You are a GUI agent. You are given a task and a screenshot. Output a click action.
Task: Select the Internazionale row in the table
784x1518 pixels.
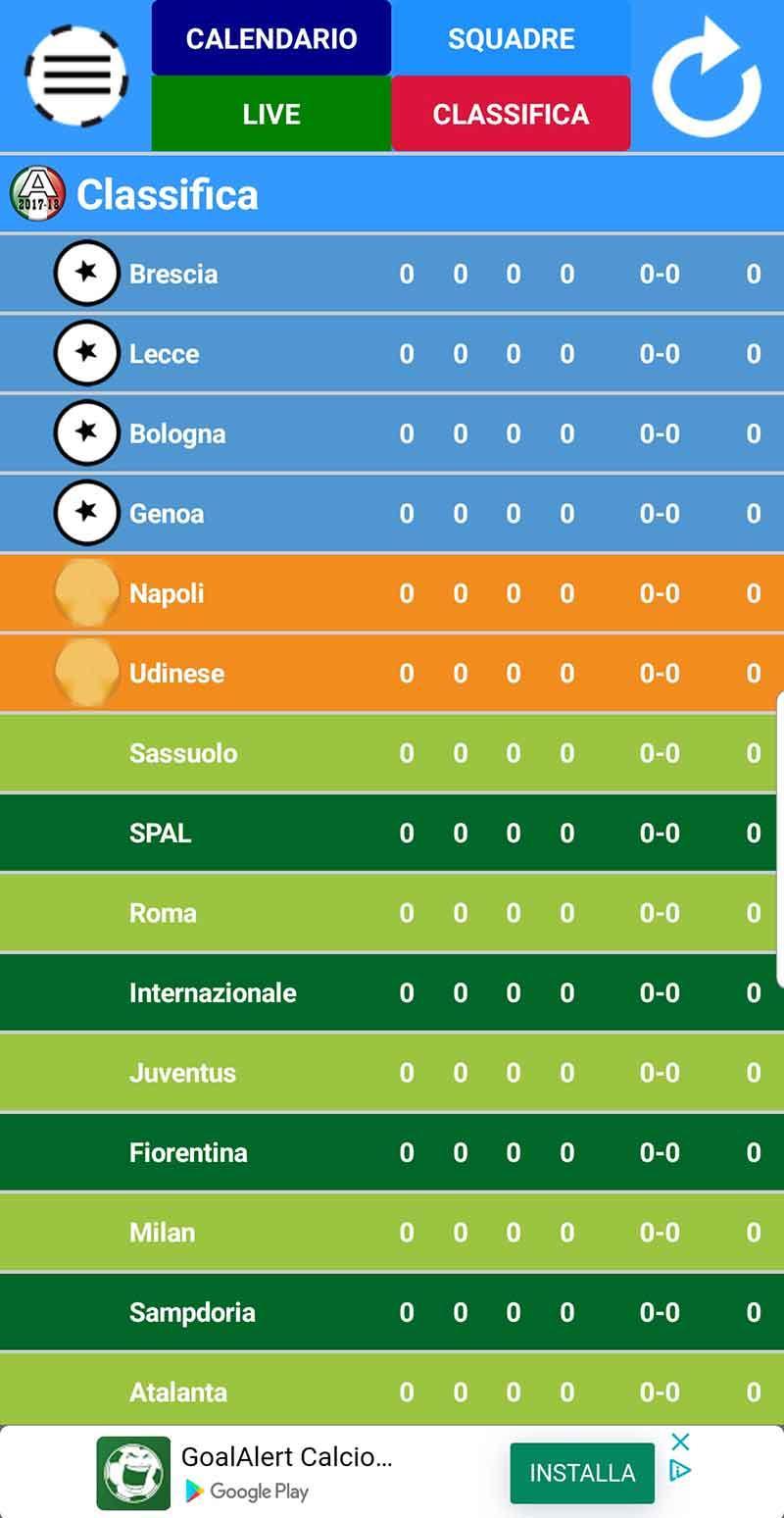(392, 992)
